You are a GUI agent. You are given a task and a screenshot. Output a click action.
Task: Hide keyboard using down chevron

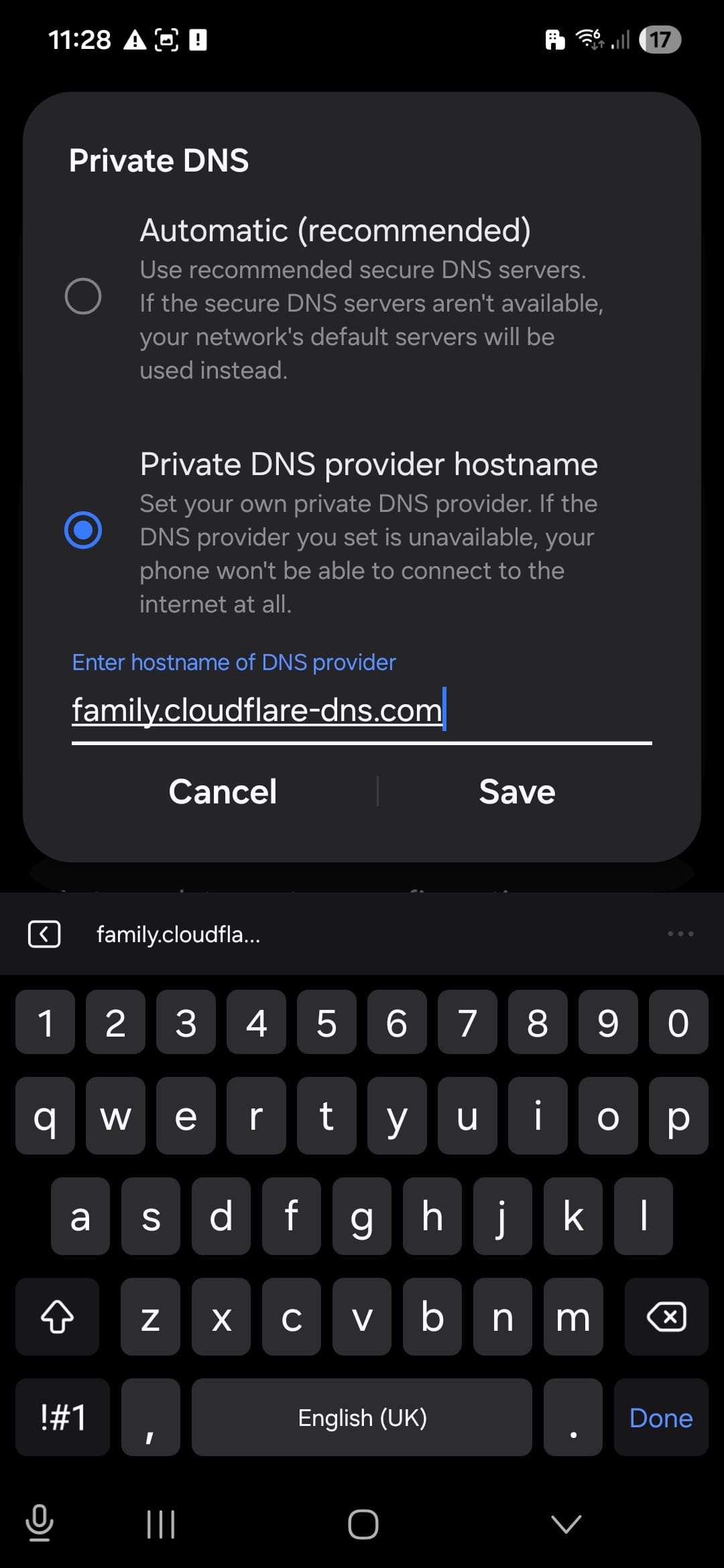pos(566,1524)
